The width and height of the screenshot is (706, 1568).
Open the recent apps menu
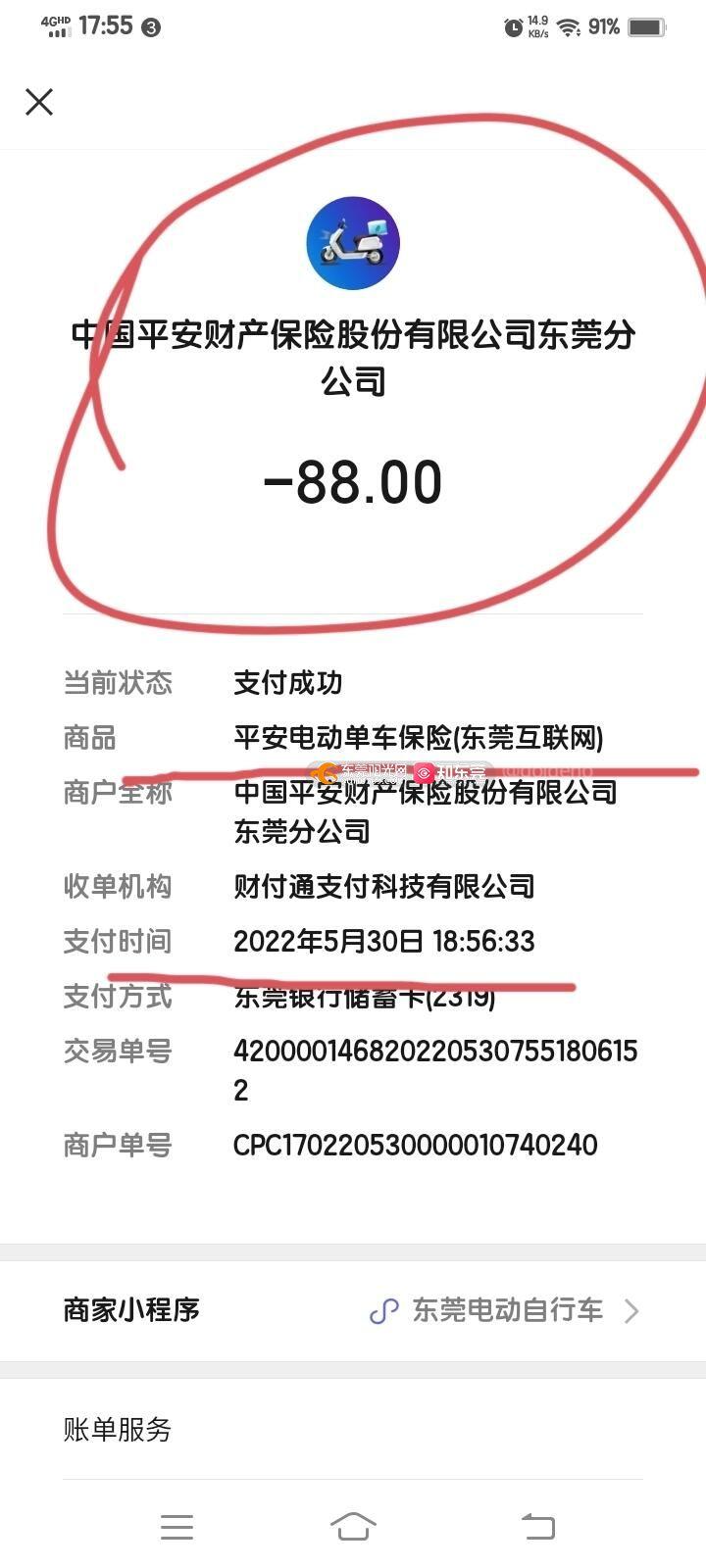(176, 1526)
